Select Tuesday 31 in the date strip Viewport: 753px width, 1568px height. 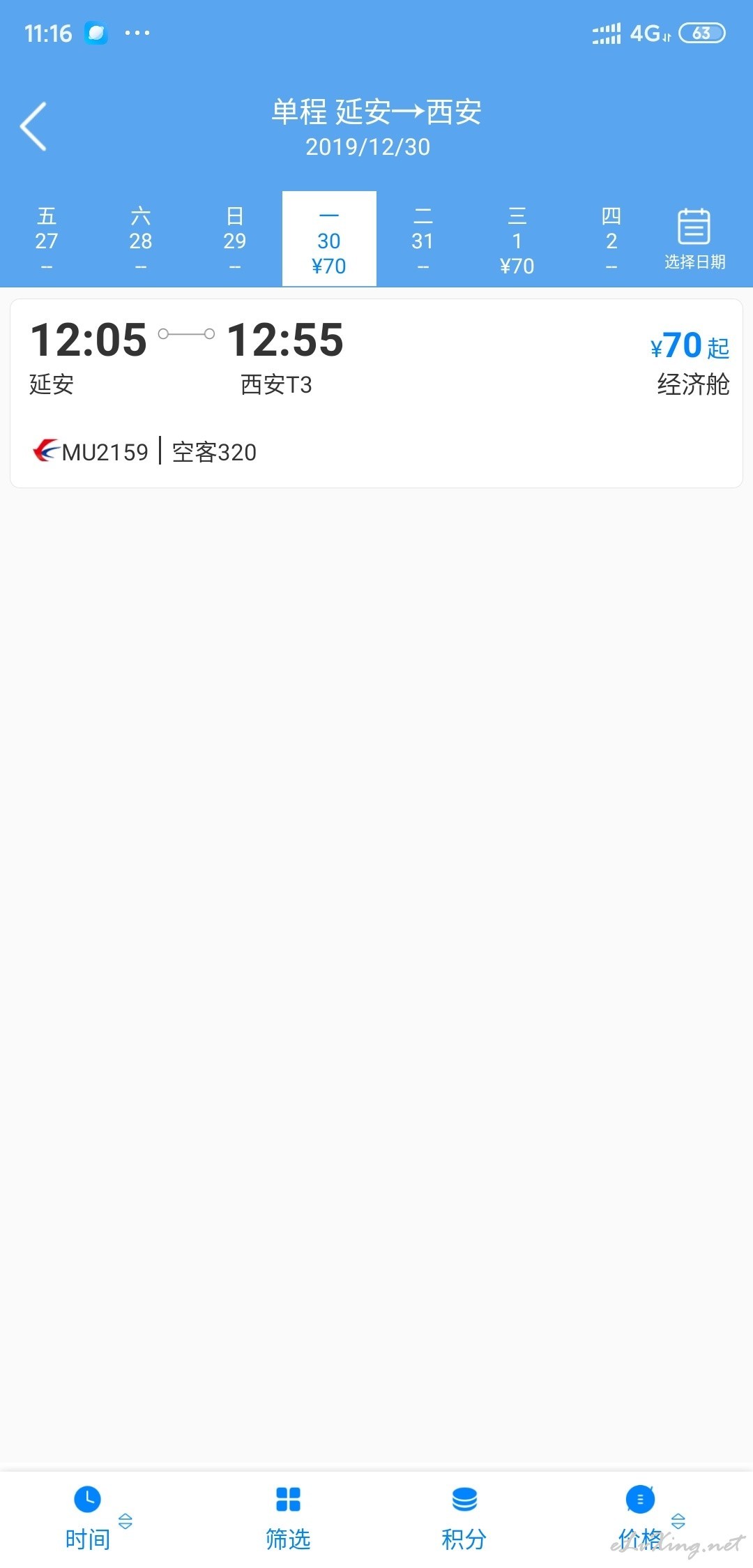(x=423, y=239)
